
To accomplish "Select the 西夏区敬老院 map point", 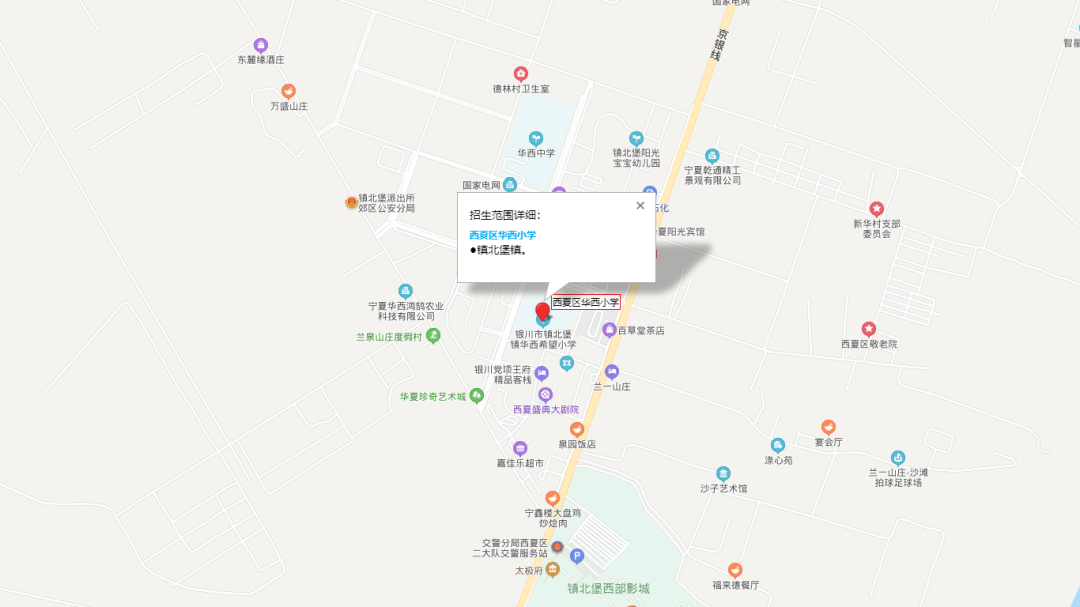I will click(868, 329).
